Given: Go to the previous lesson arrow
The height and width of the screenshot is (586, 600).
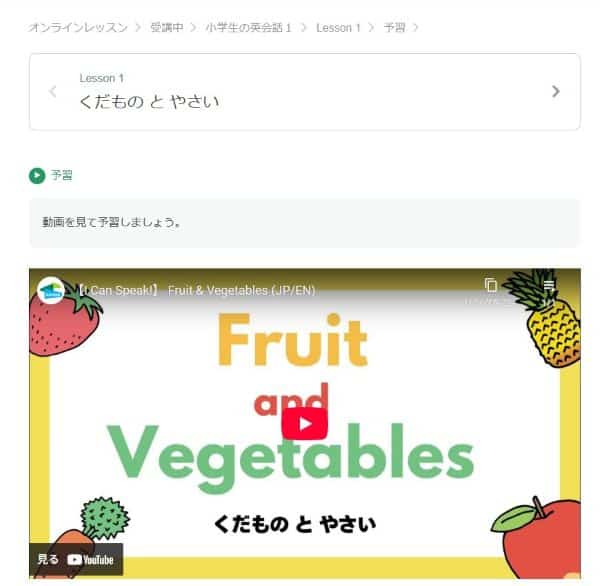Looking at the screenshot, I should (53, 92).
